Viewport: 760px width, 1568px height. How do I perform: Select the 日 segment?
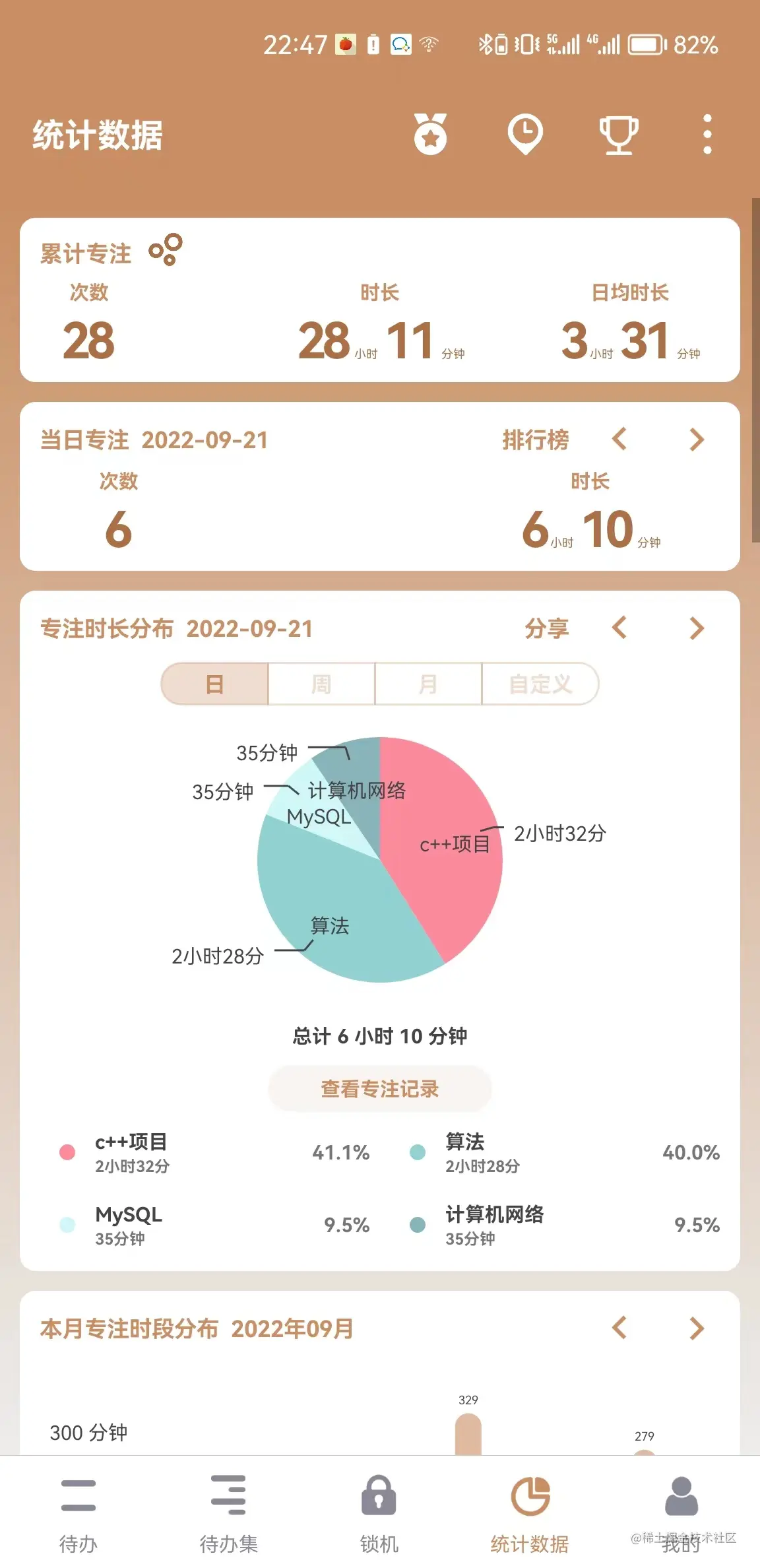(215, 684)
